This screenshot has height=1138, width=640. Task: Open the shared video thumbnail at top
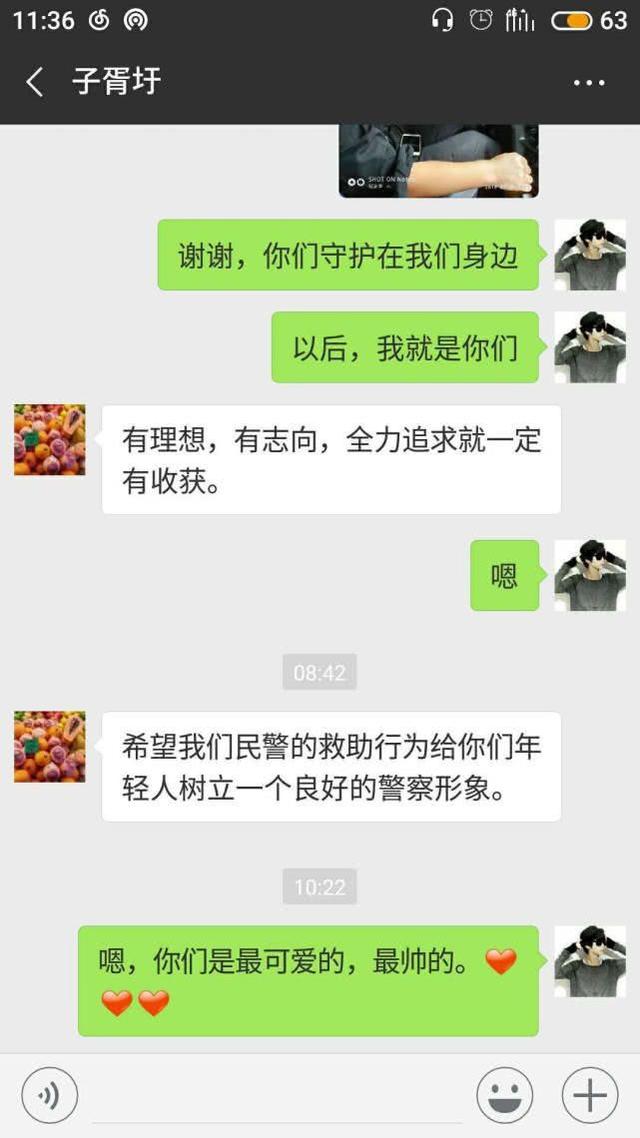tap(438, 160)
